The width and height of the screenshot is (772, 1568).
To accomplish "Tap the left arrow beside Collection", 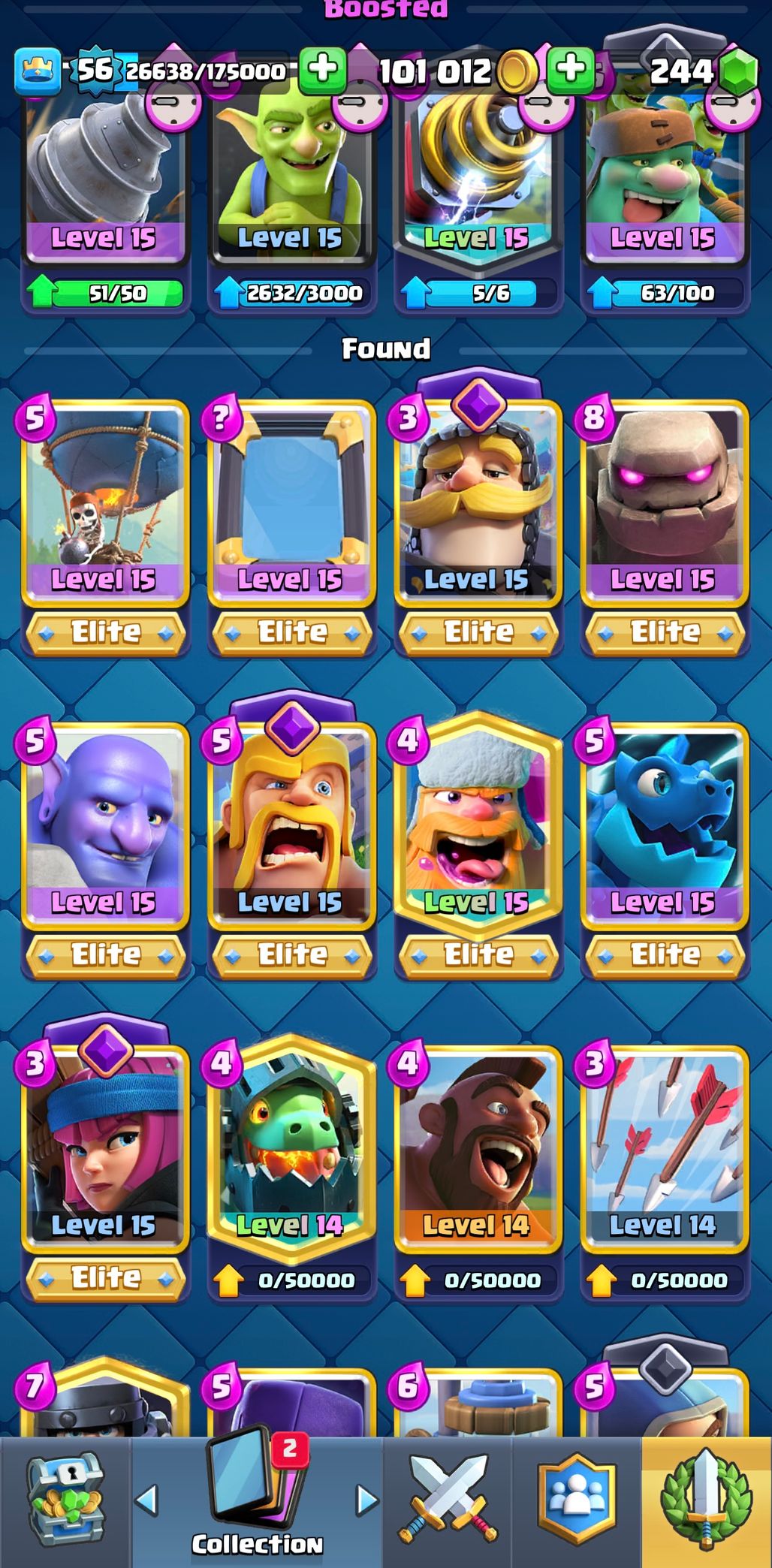I will click(147, 1500).
